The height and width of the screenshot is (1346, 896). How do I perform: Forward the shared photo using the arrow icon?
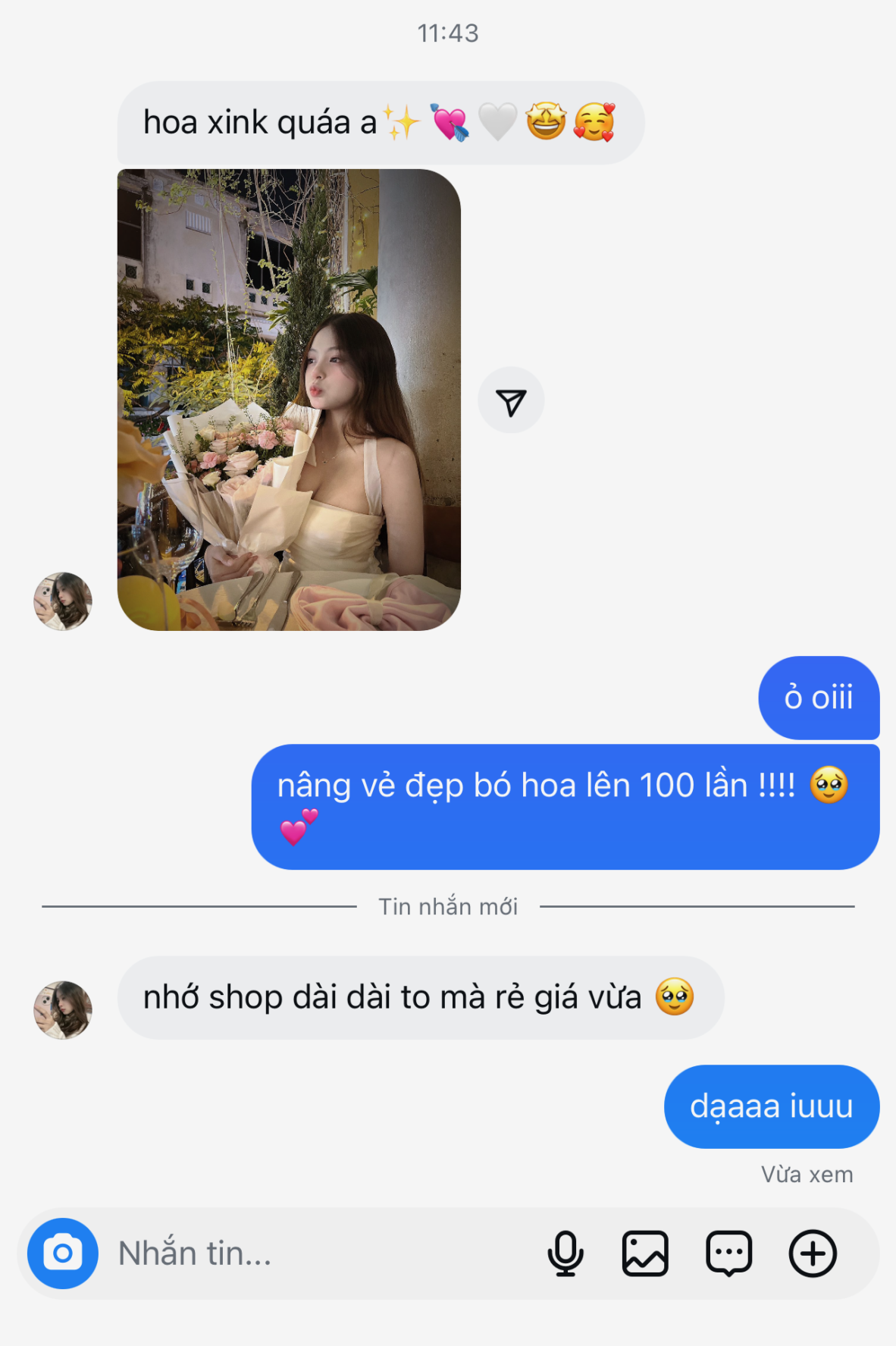[x=511, y=401]
